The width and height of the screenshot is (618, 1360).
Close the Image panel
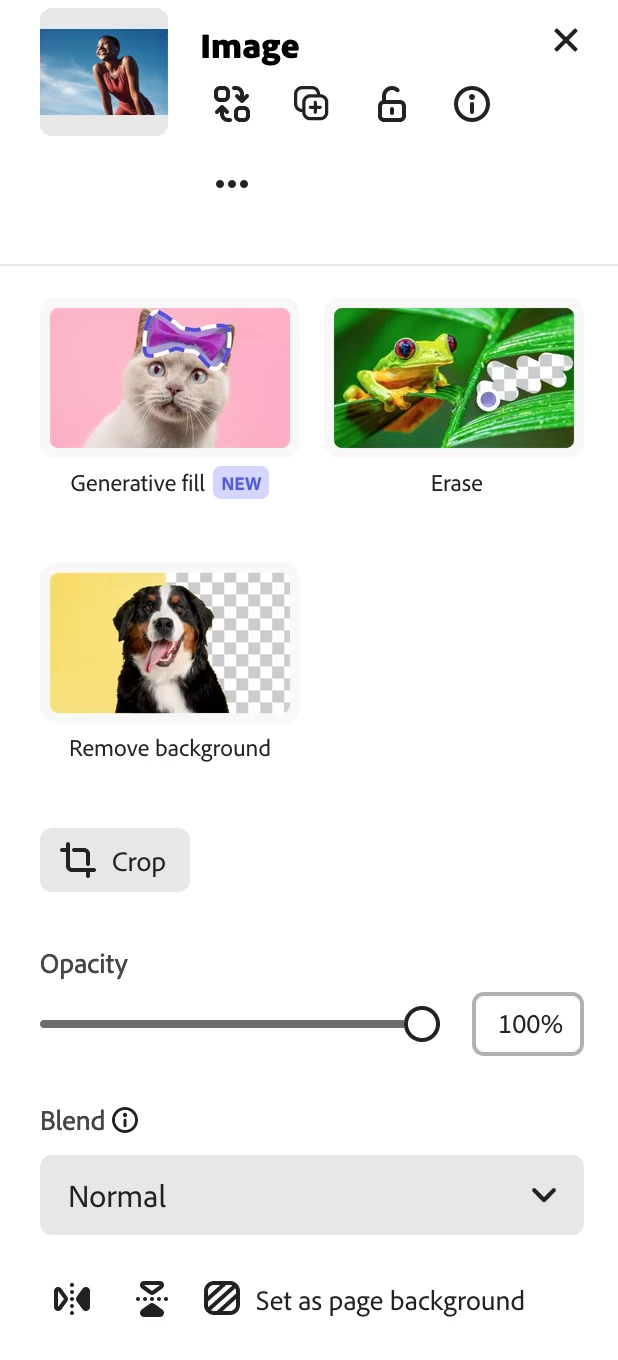coord(566,40)
